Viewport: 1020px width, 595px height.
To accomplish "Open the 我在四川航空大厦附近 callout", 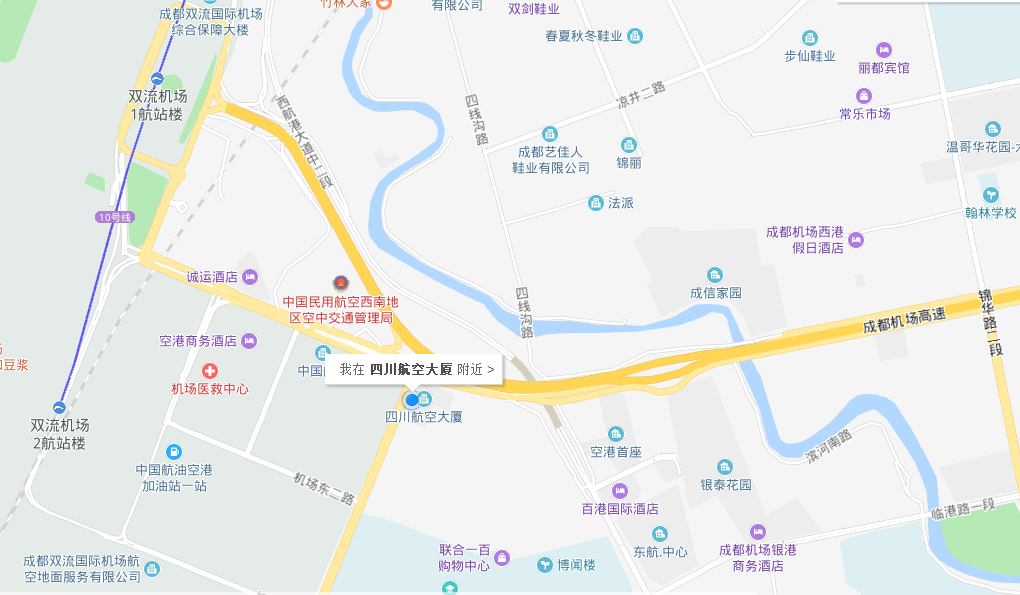I will pos(416,369).
